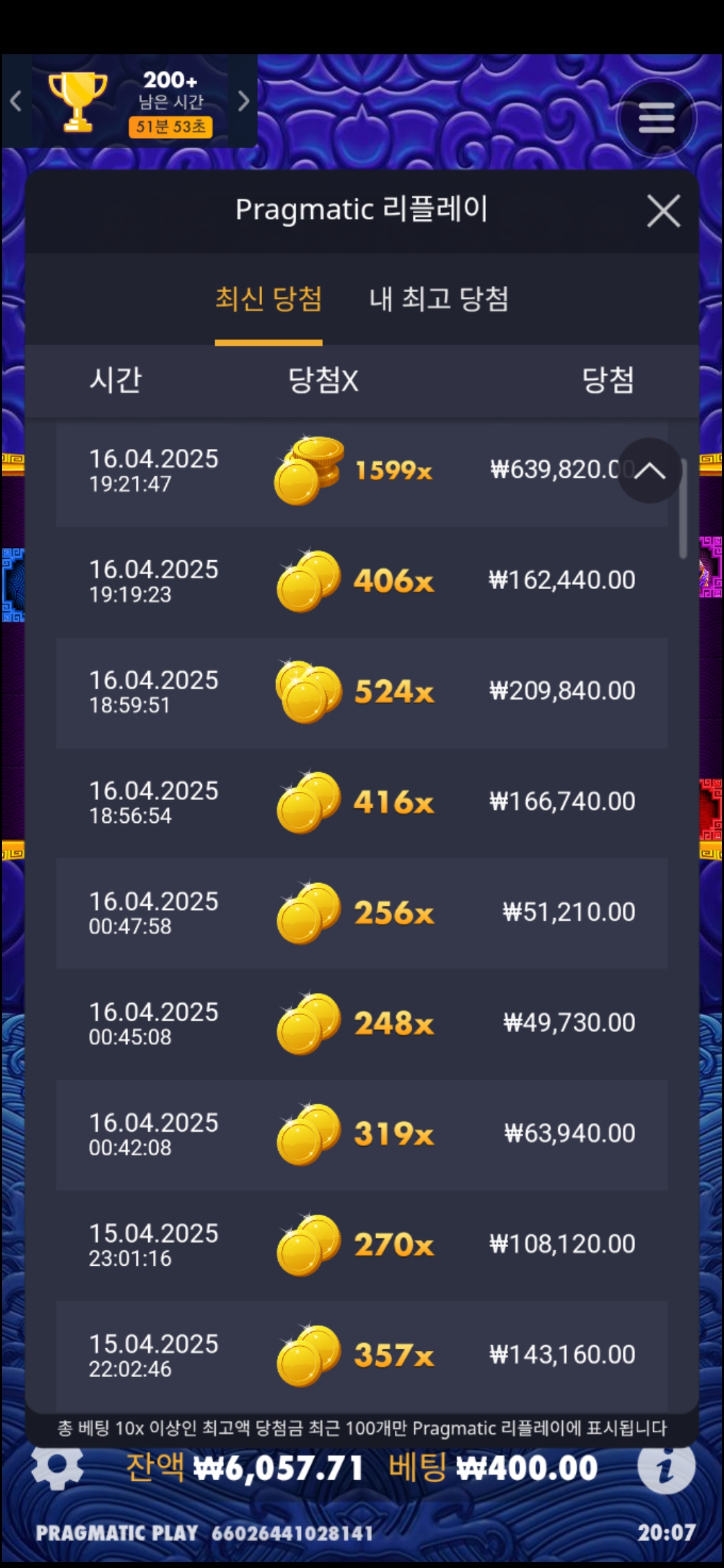Replay the 270x win from 23:01:16
Screen dimensions: 724x1568
362,1244
